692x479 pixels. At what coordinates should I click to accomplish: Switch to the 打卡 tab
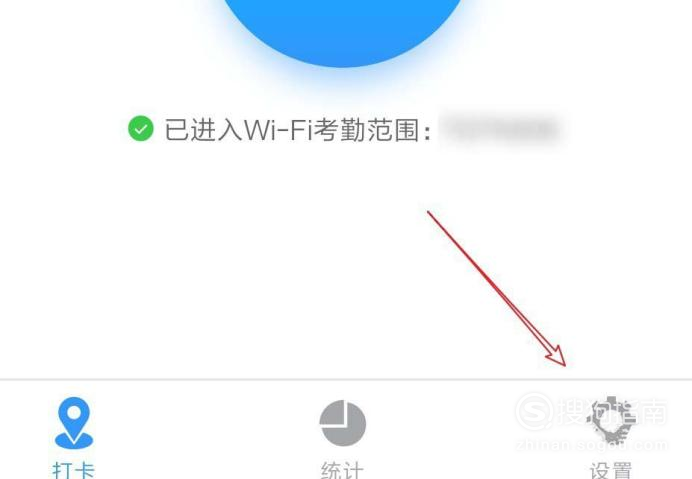tap(73, 436)
